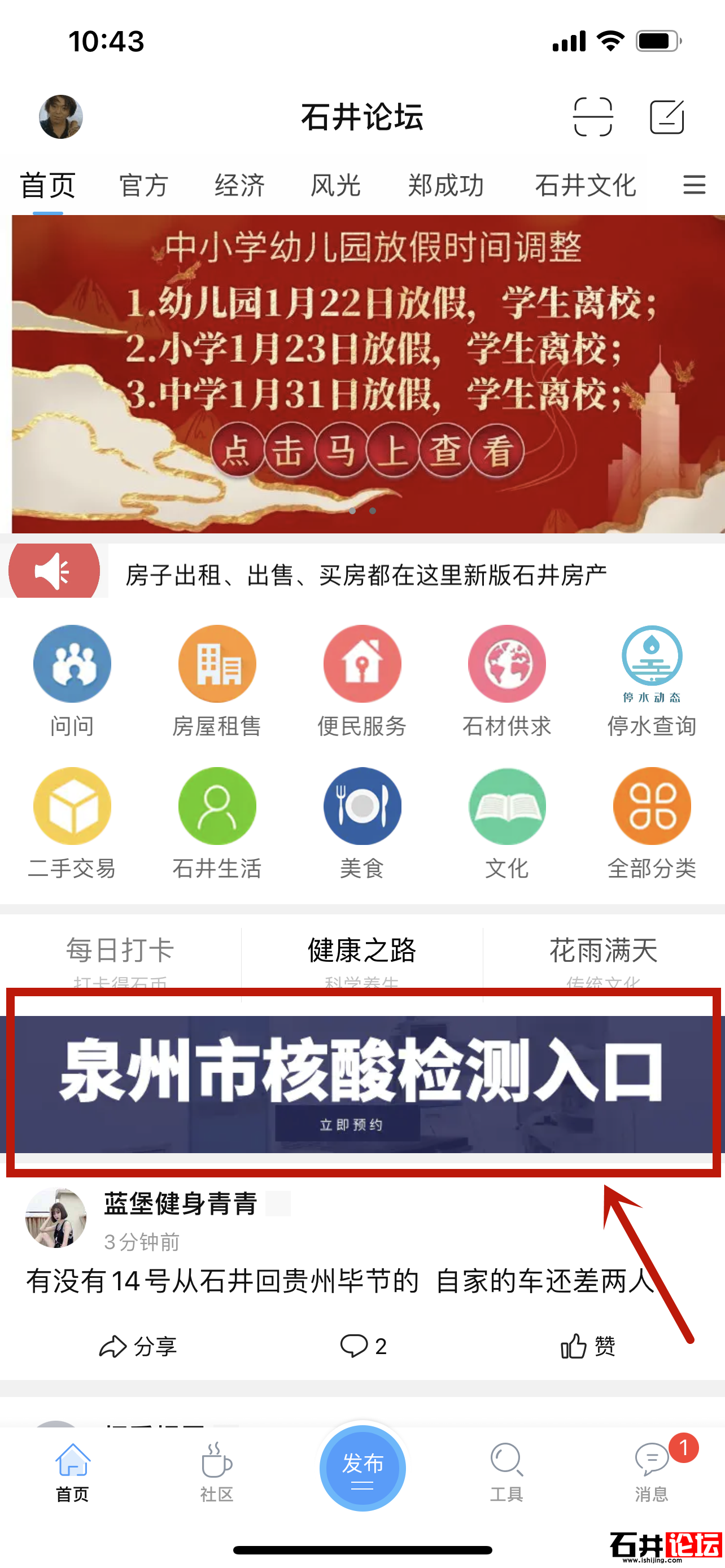Share 蓝堡健身青青's post

click(138, 1346)
